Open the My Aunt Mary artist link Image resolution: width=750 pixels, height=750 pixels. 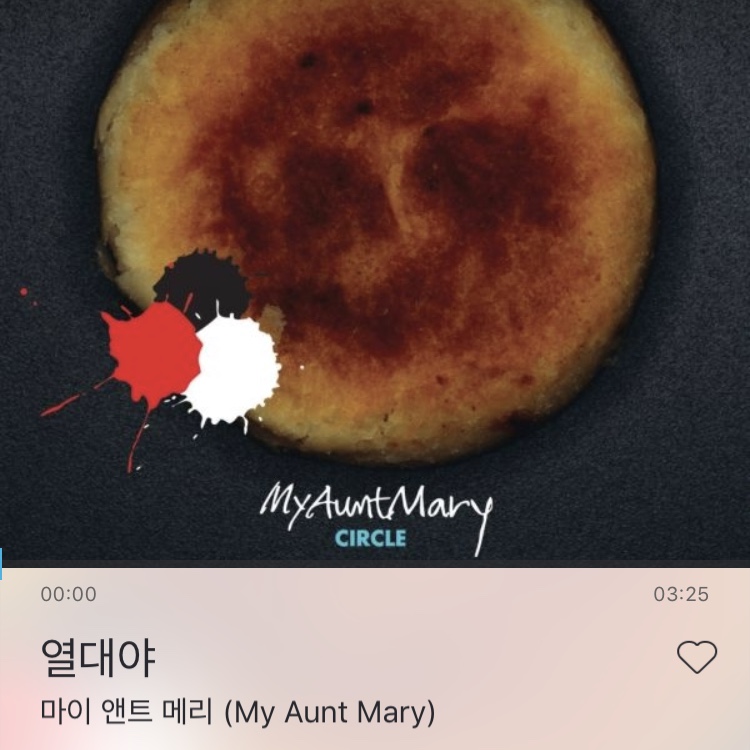click(x=238, y=713)
